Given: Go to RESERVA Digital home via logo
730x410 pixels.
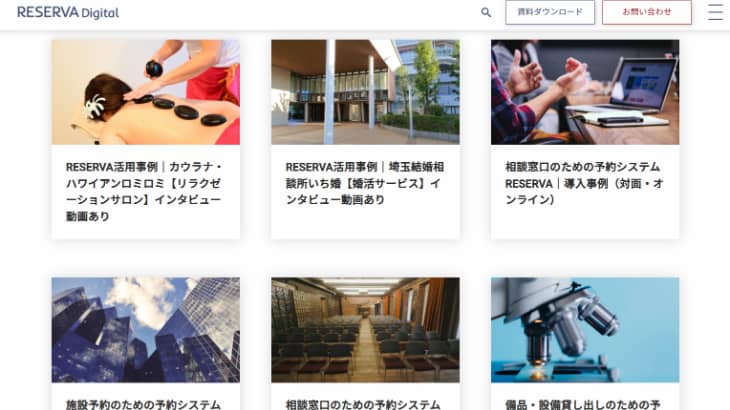Looking at the screenshot, I should (x=68, y=12).
